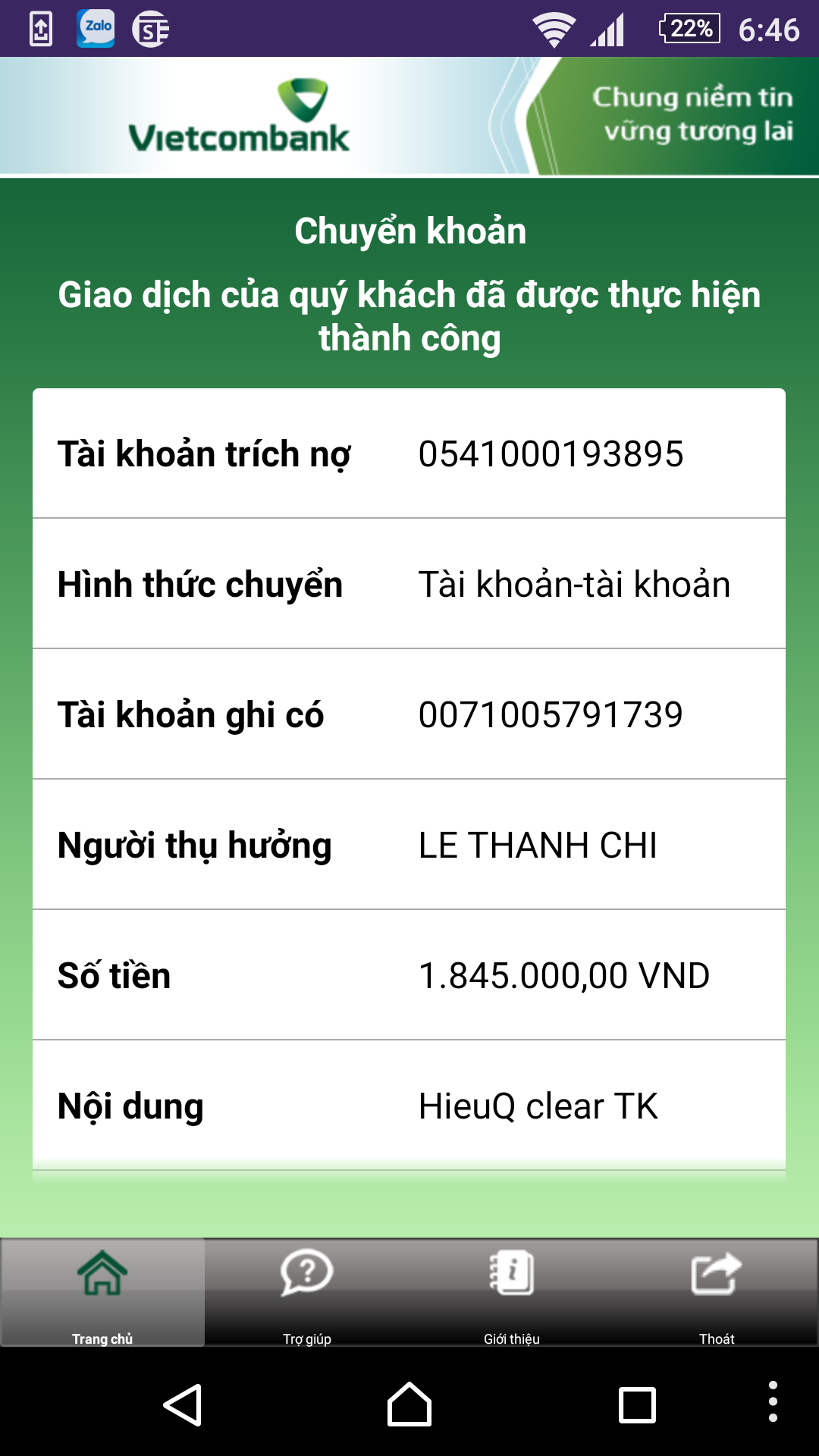Open Giới thiệu info tab
819x1456 pixels.
pyautogui.click(x=512, y=1292)
